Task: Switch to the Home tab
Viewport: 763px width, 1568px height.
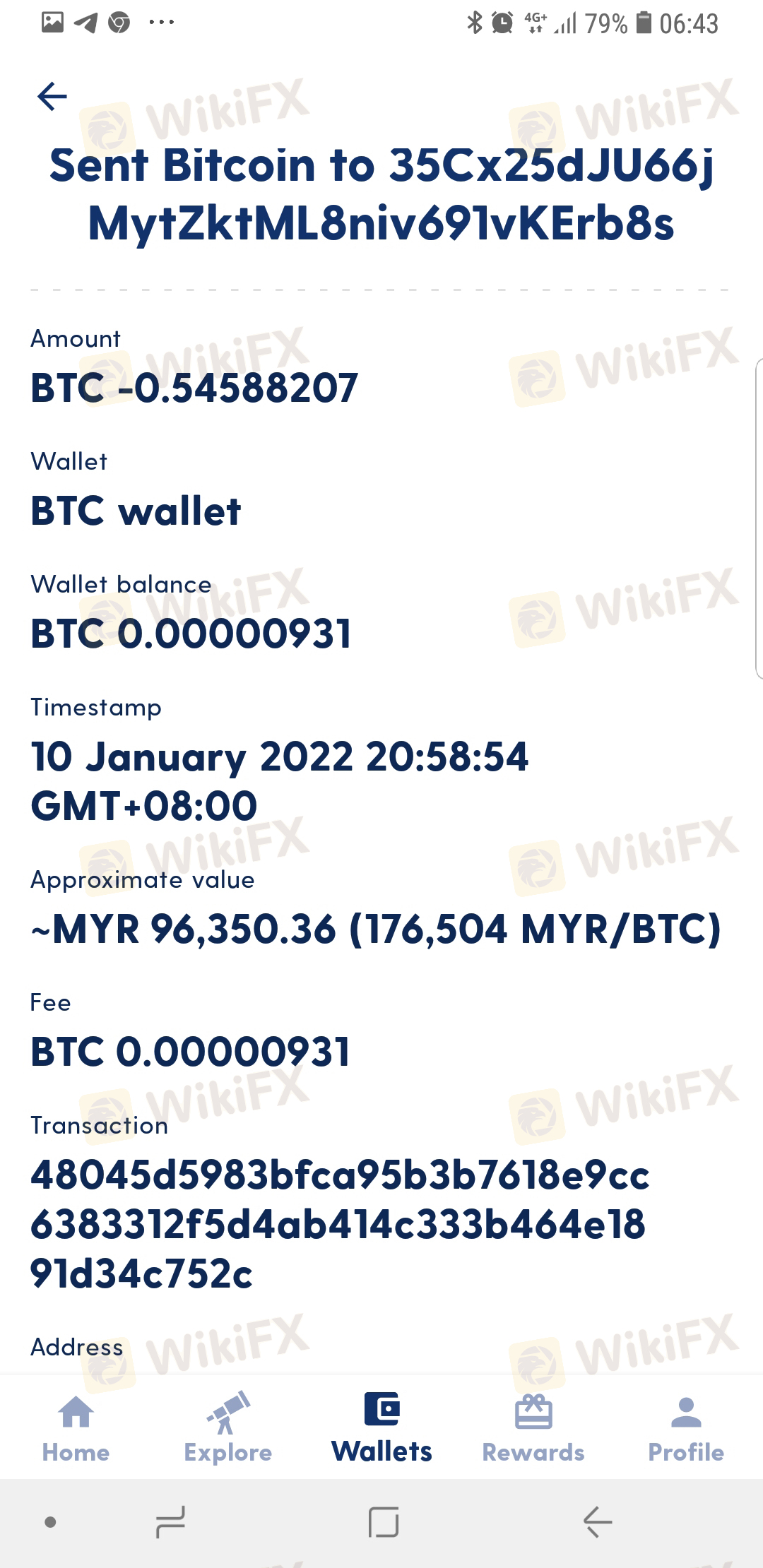Action: (76, 1427)
